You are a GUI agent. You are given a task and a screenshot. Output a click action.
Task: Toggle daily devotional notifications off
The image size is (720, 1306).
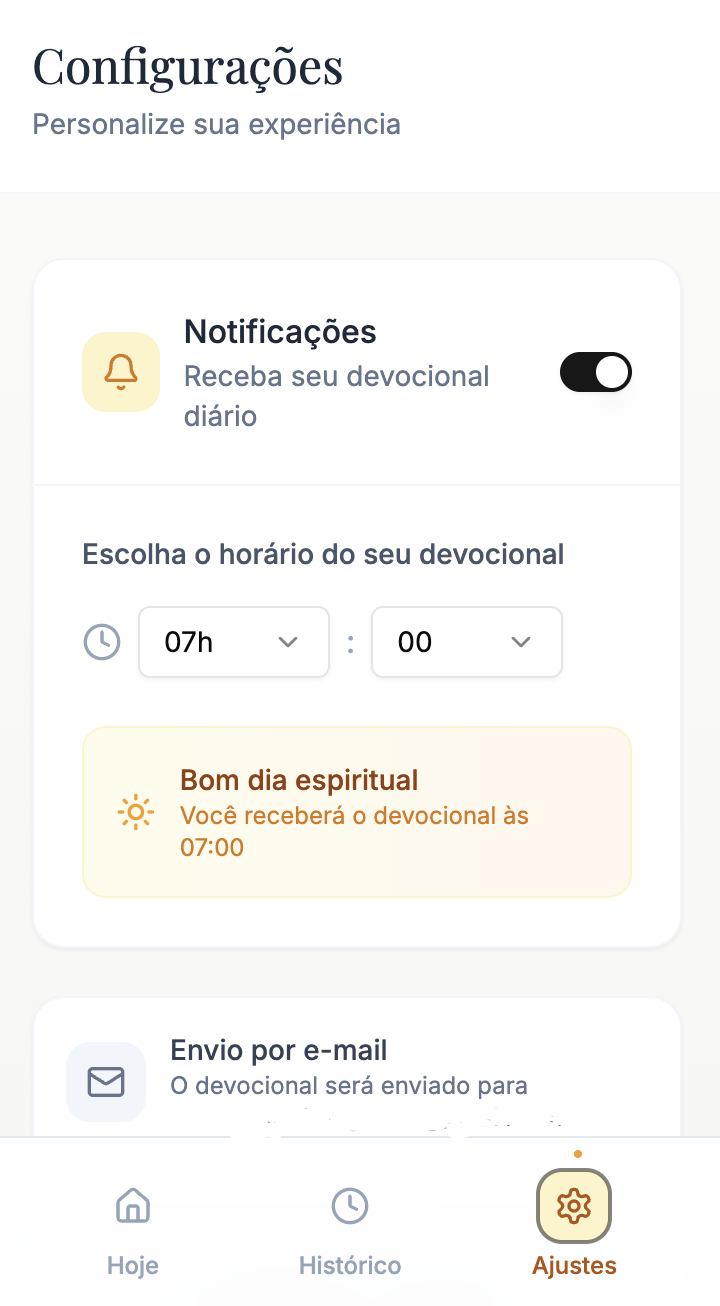pos(595,371)
